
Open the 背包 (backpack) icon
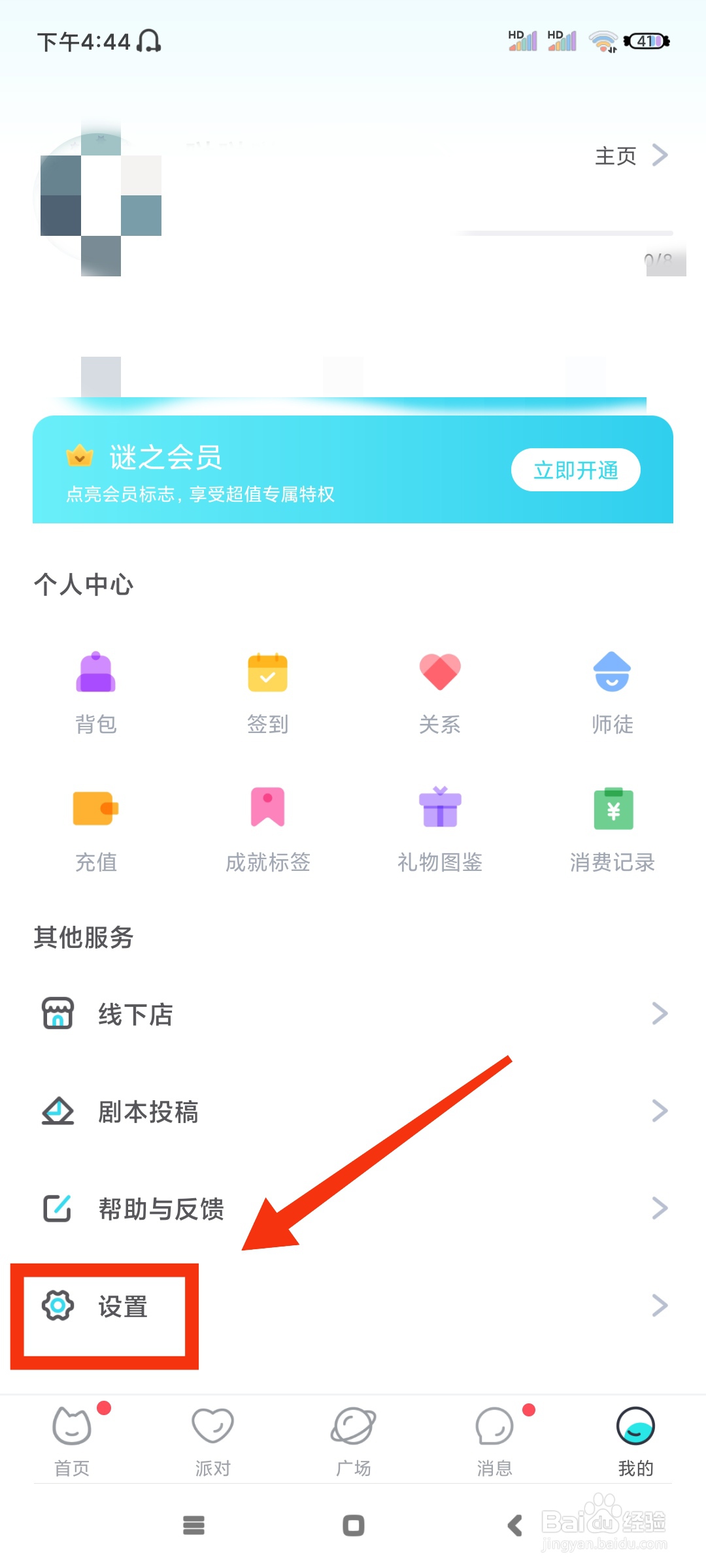point(95,673)
